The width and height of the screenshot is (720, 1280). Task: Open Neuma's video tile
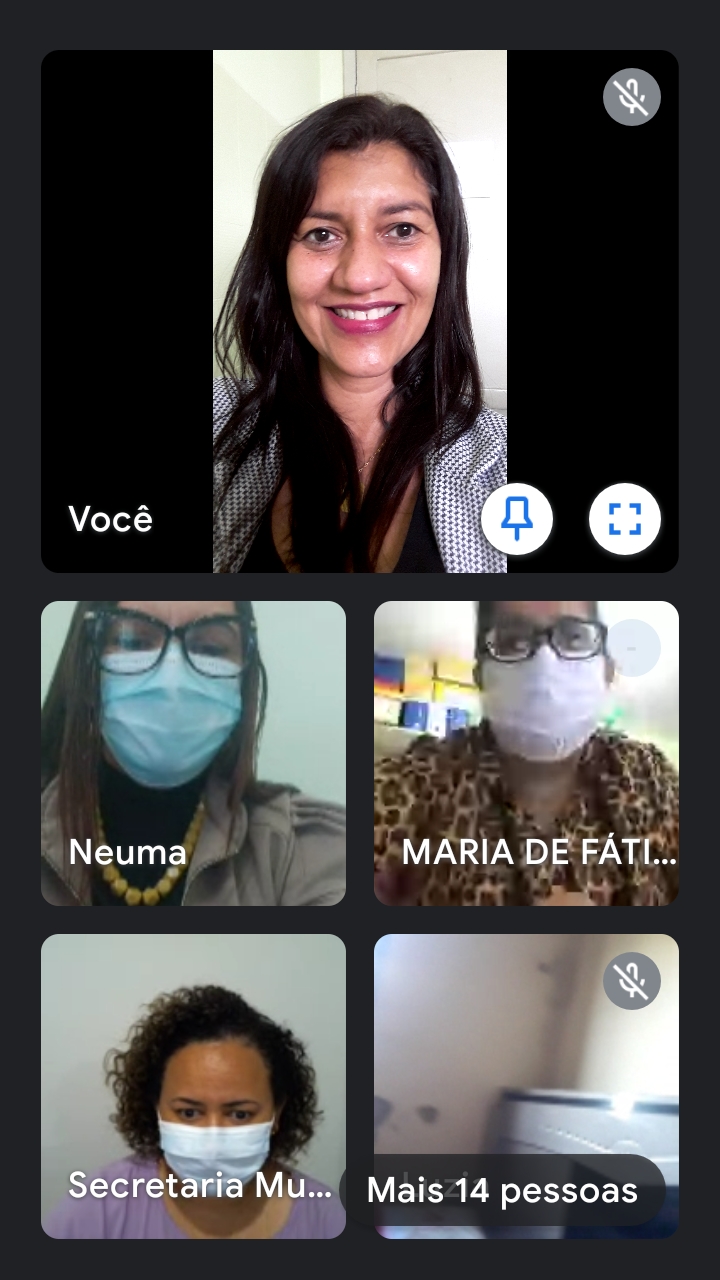tap(193, 753)
